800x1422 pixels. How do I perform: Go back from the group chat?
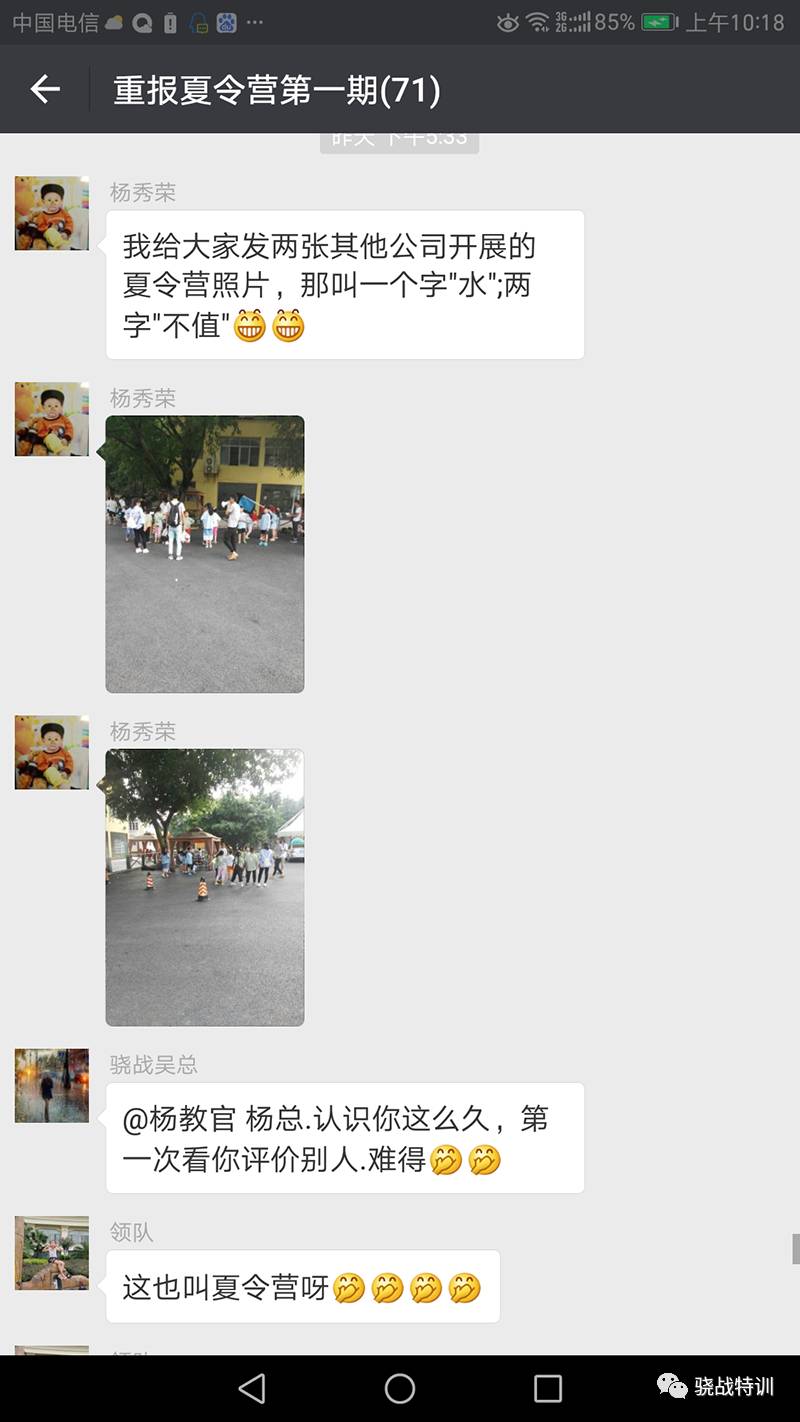pos(45,90)
